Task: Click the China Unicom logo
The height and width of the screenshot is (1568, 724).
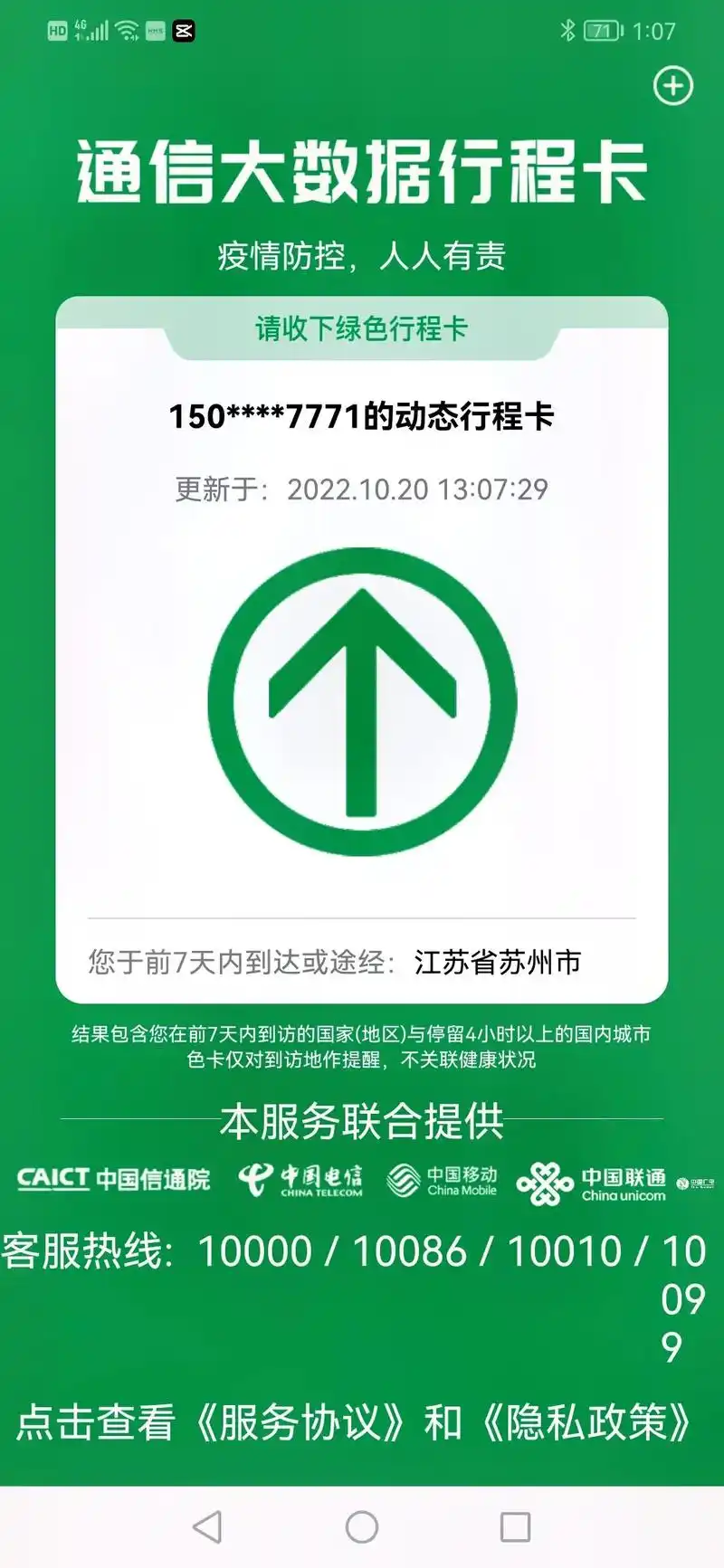Action: point(593,1183)
